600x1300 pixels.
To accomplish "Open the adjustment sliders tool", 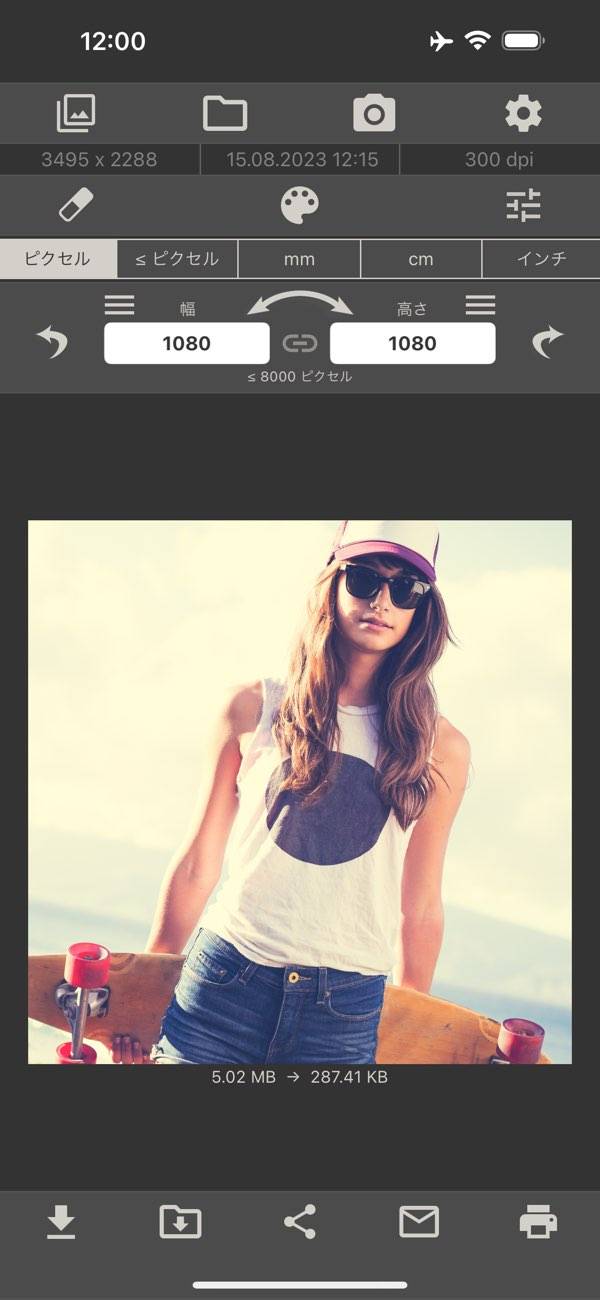I will 523,206.
